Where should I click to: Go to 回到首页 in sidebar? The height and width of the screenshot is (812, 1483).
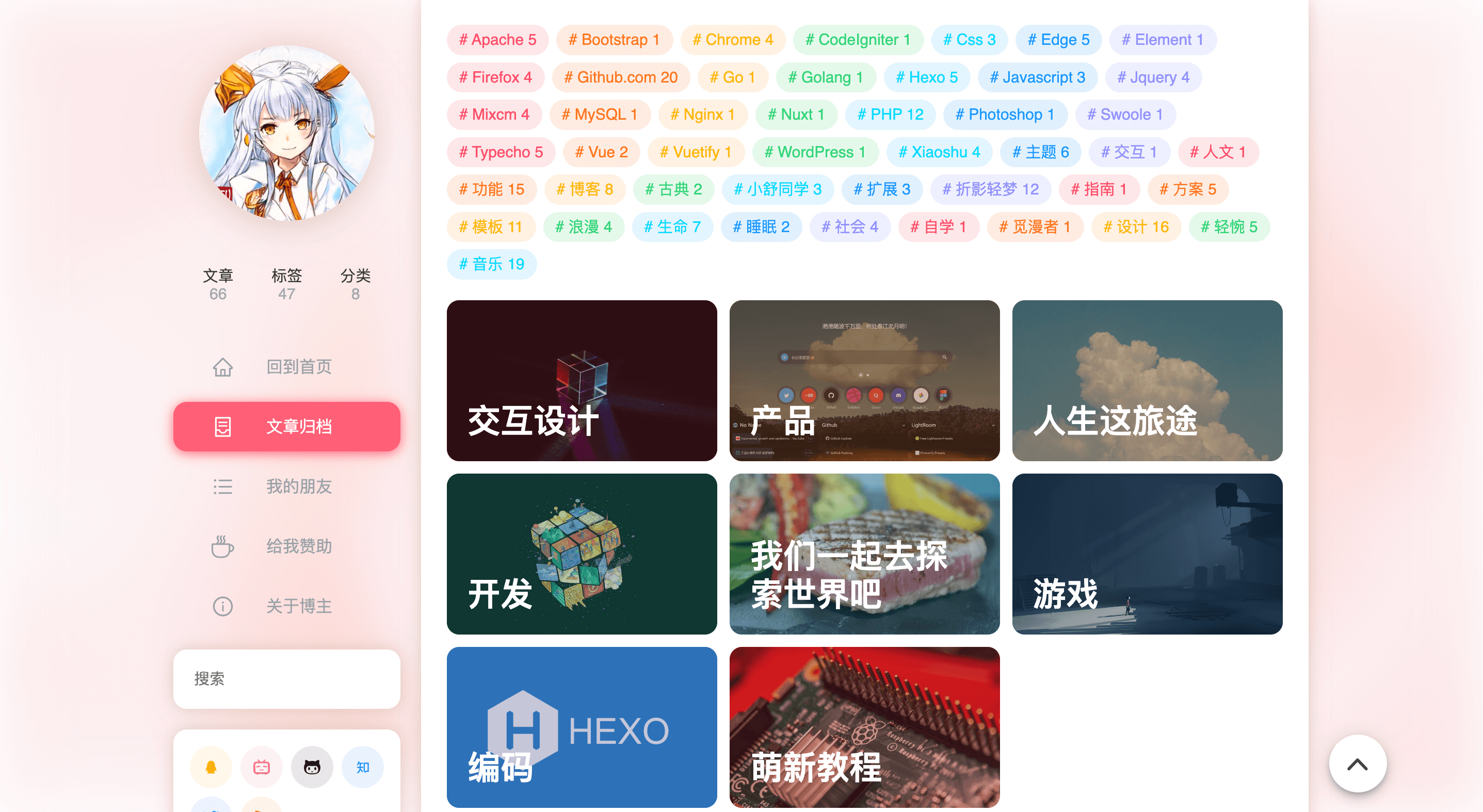[286, 367]
